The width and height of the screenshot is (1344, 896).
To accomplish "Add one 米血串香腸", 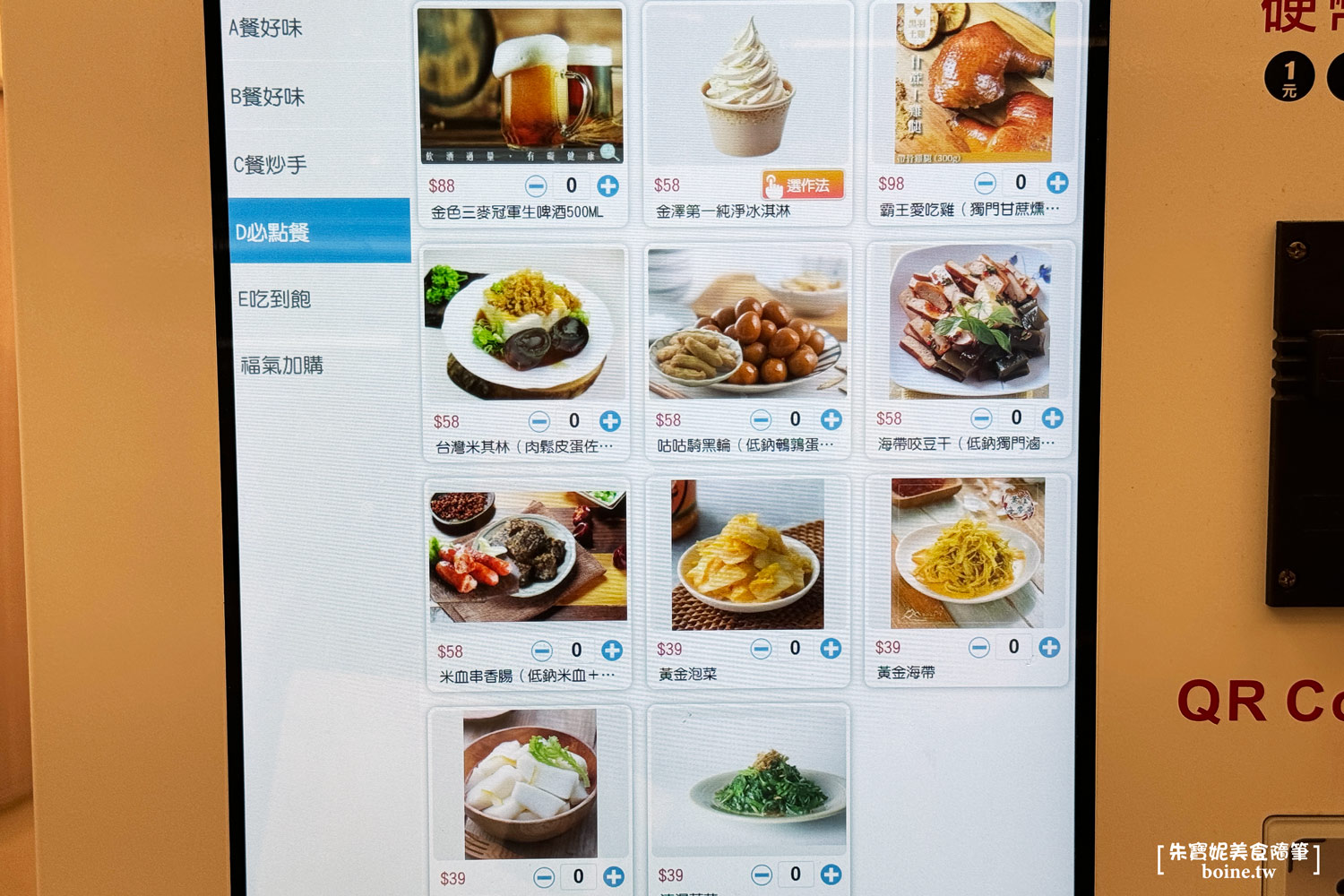I will point(612,650).
